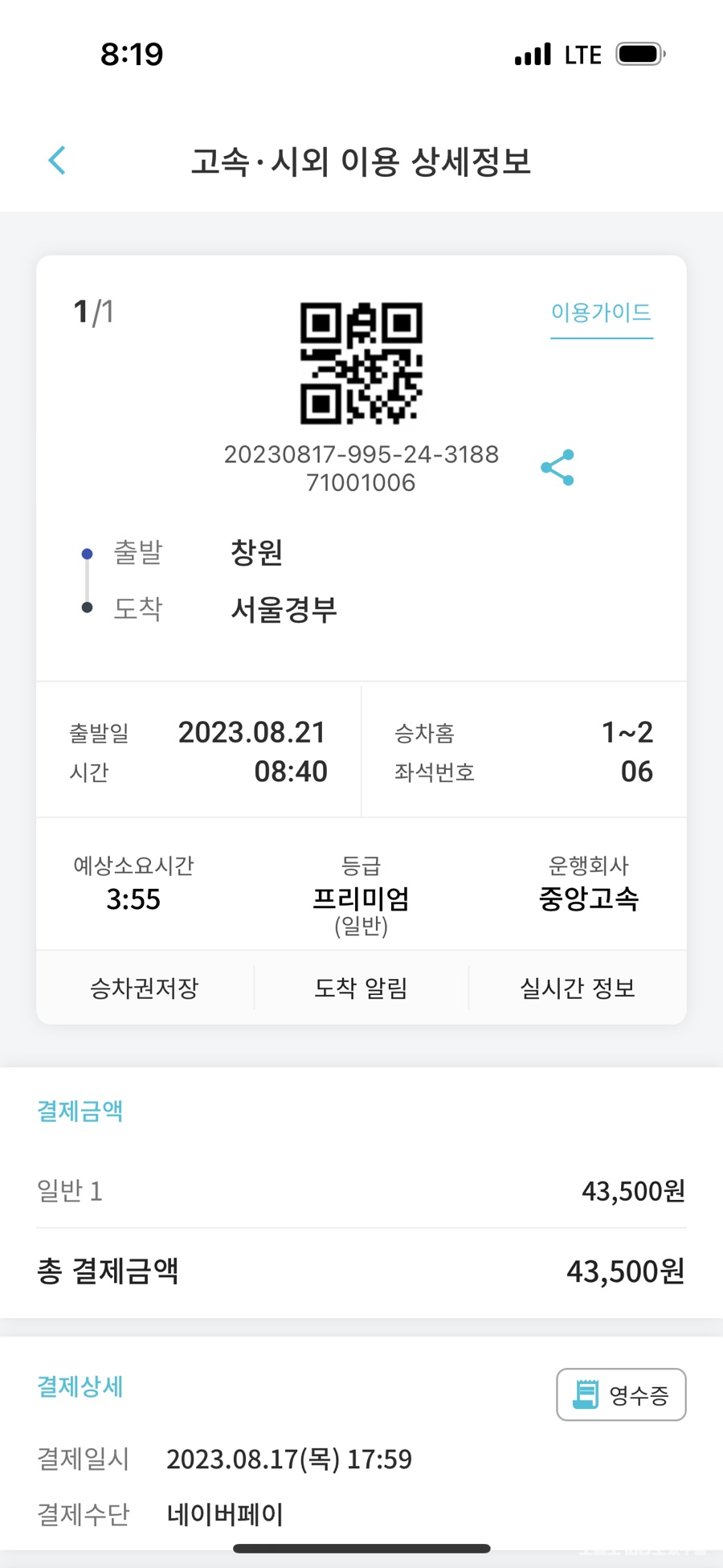
Task: Open the 영수증 receipt
Action: coord(621,1394)
